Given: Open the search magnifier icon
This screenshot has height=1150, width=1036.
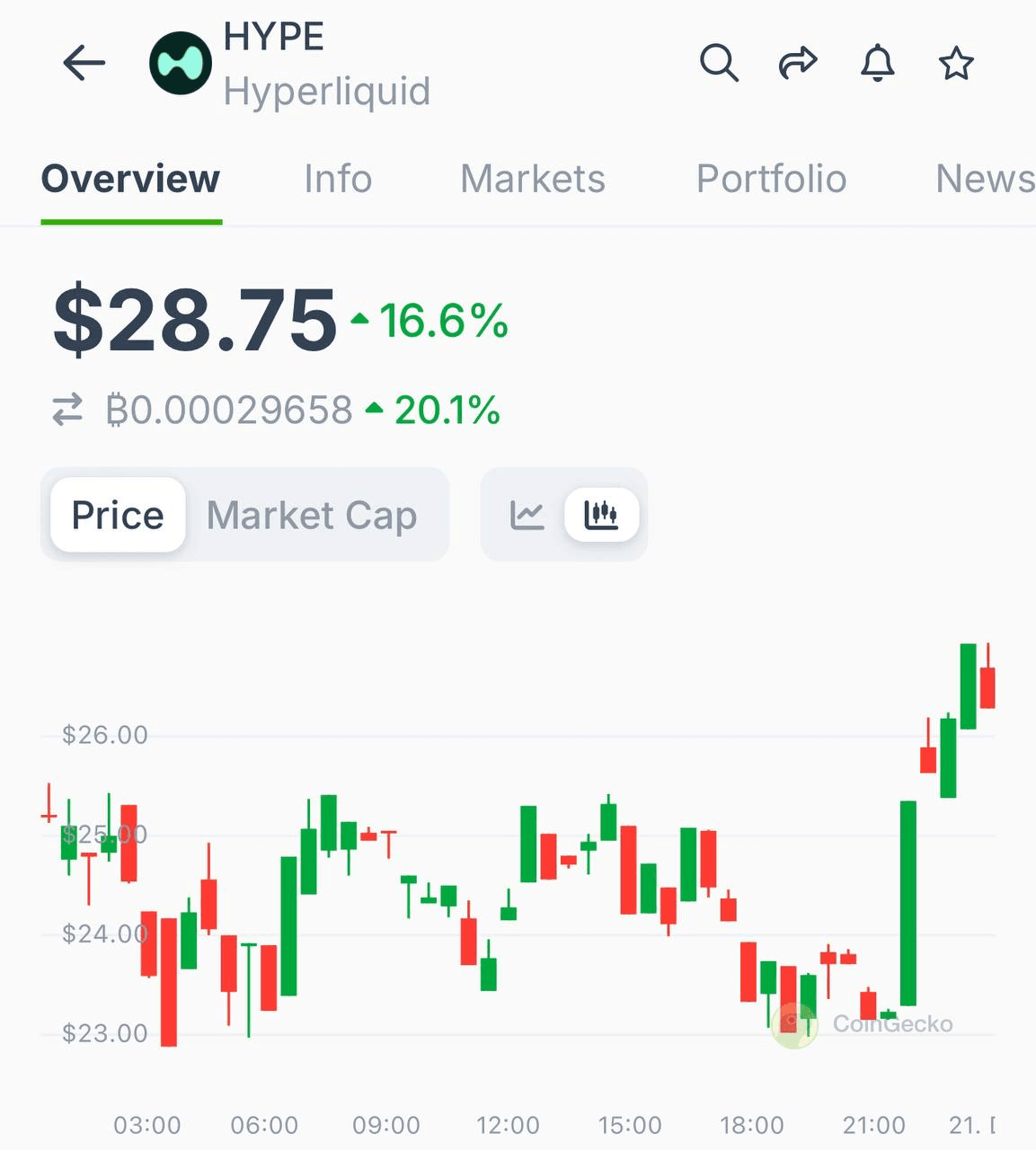Looking at the screenshot, I should click(719, 64).
